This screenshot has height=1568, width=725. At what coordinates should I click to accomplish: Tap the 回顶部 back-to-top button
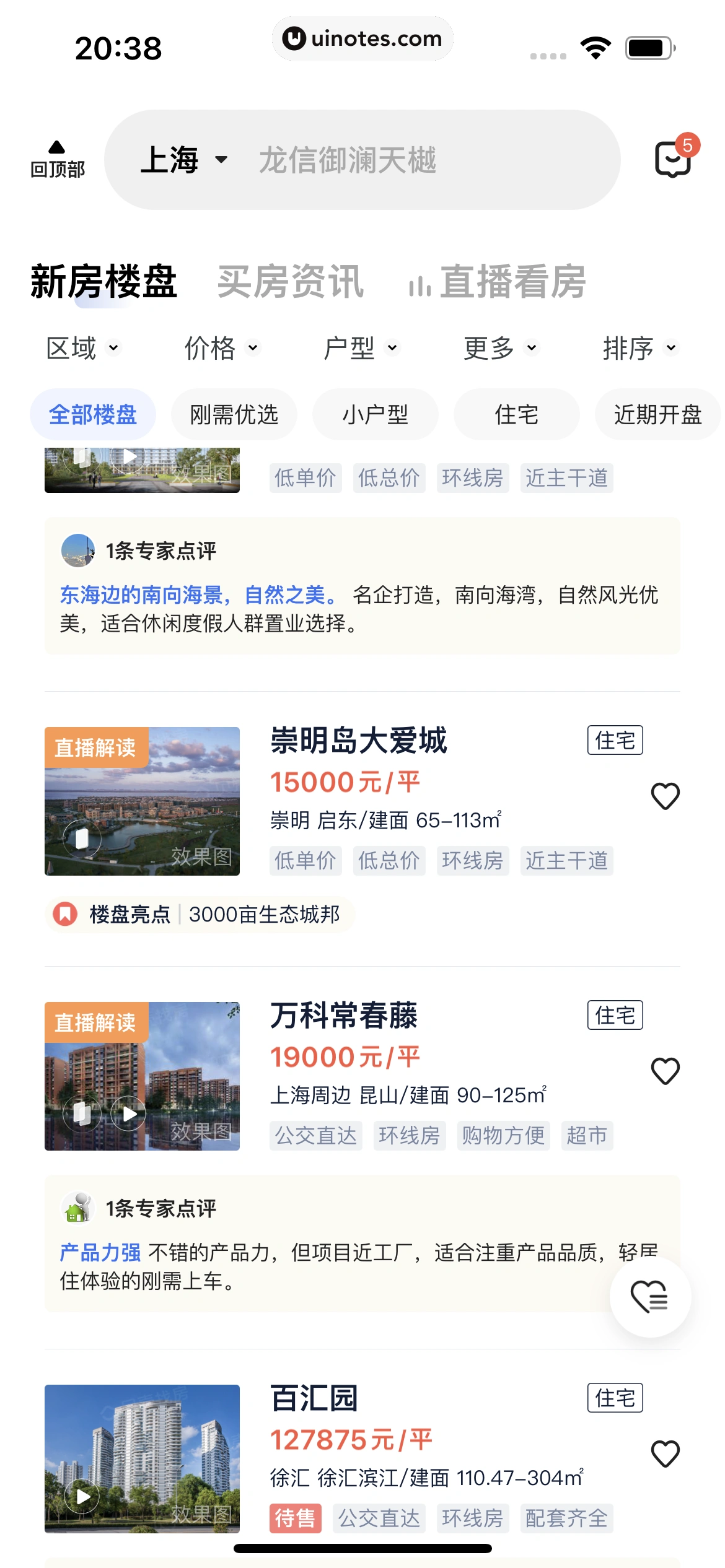57,160
